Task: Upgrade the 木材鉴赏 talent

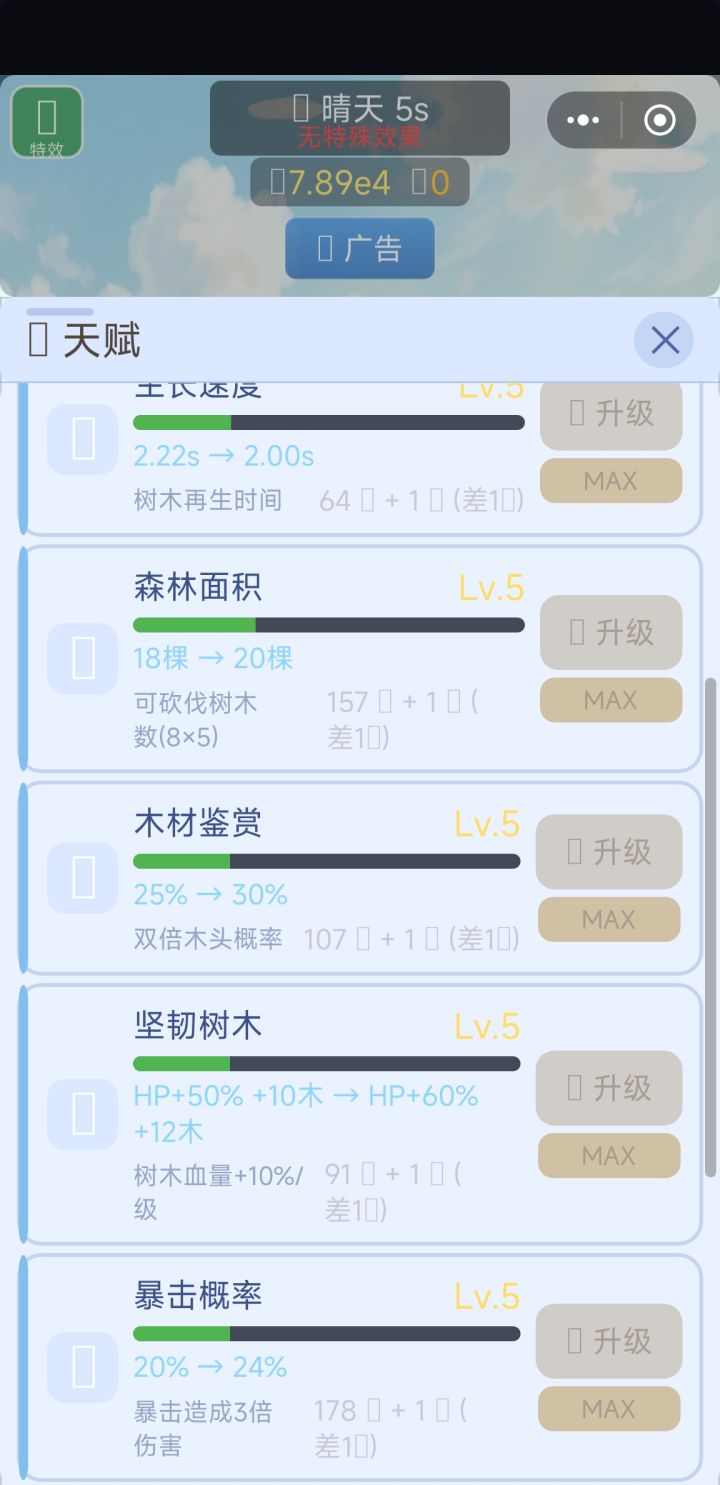Action: coord(609,851)
